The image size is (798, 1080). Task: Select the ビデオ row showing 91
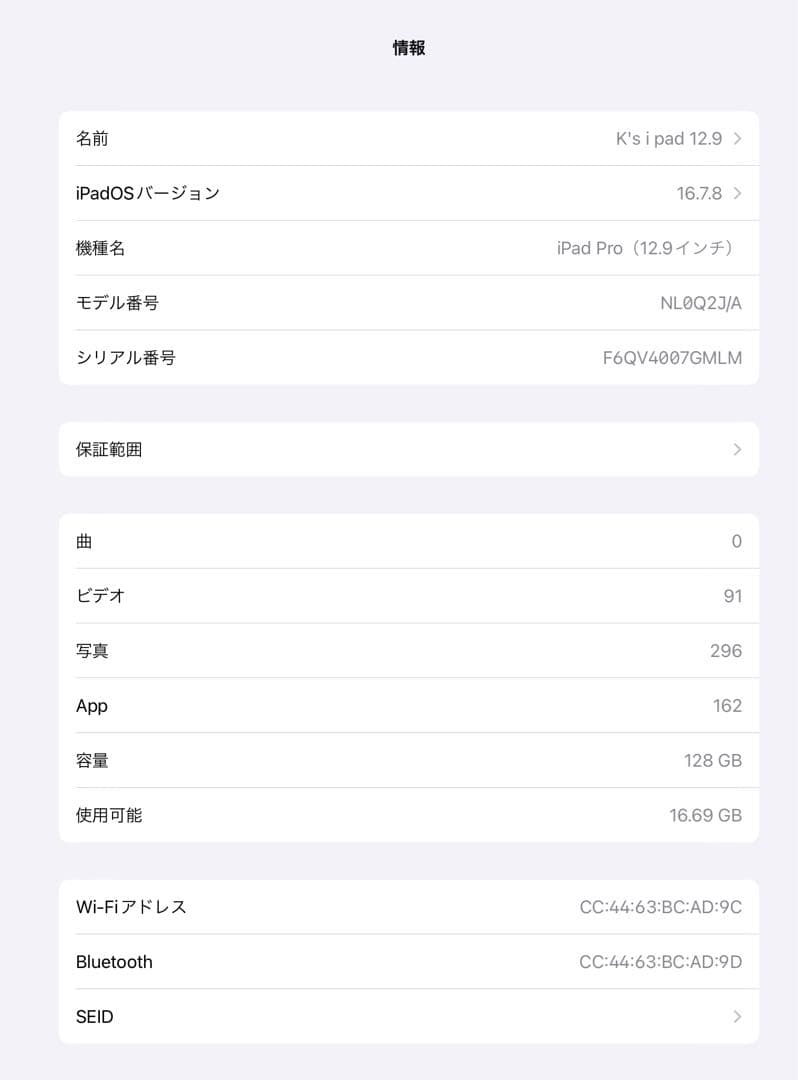click(400, 596)
